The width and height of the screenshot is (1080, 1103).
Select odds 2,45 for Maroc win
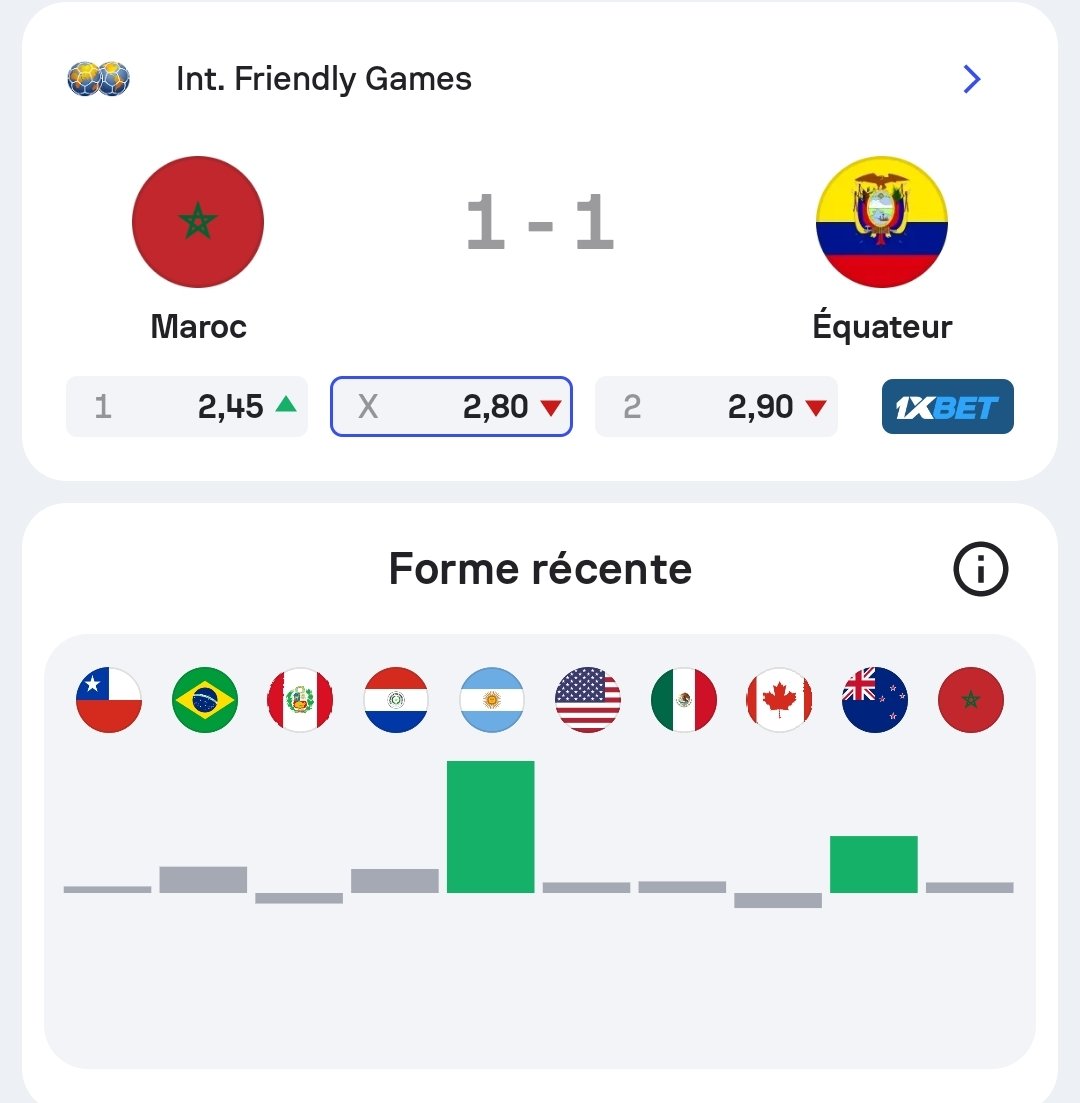[187, 407]
